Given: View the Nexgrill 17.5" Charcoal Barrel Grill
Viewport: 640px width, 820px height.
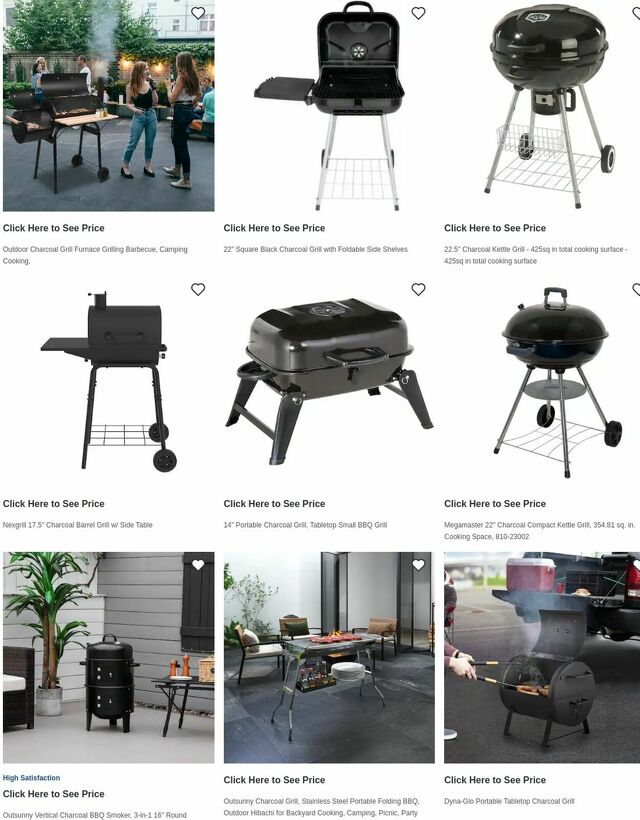Looking at the screenshot, I should [108, 382].
